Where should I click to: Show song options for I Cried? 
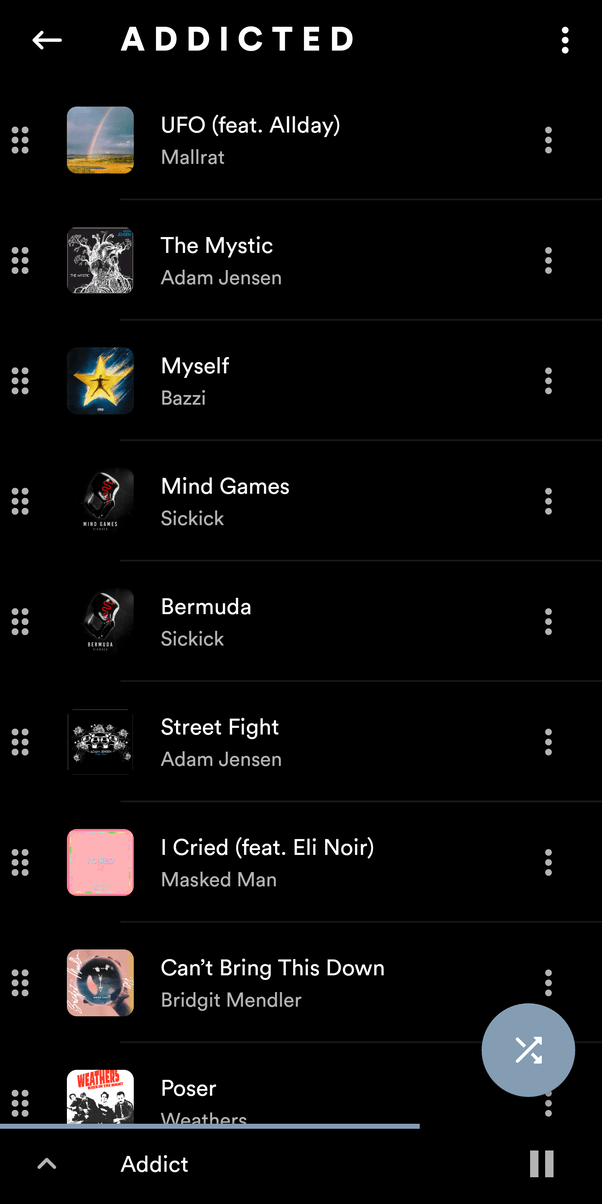click(x=548, y=861)
